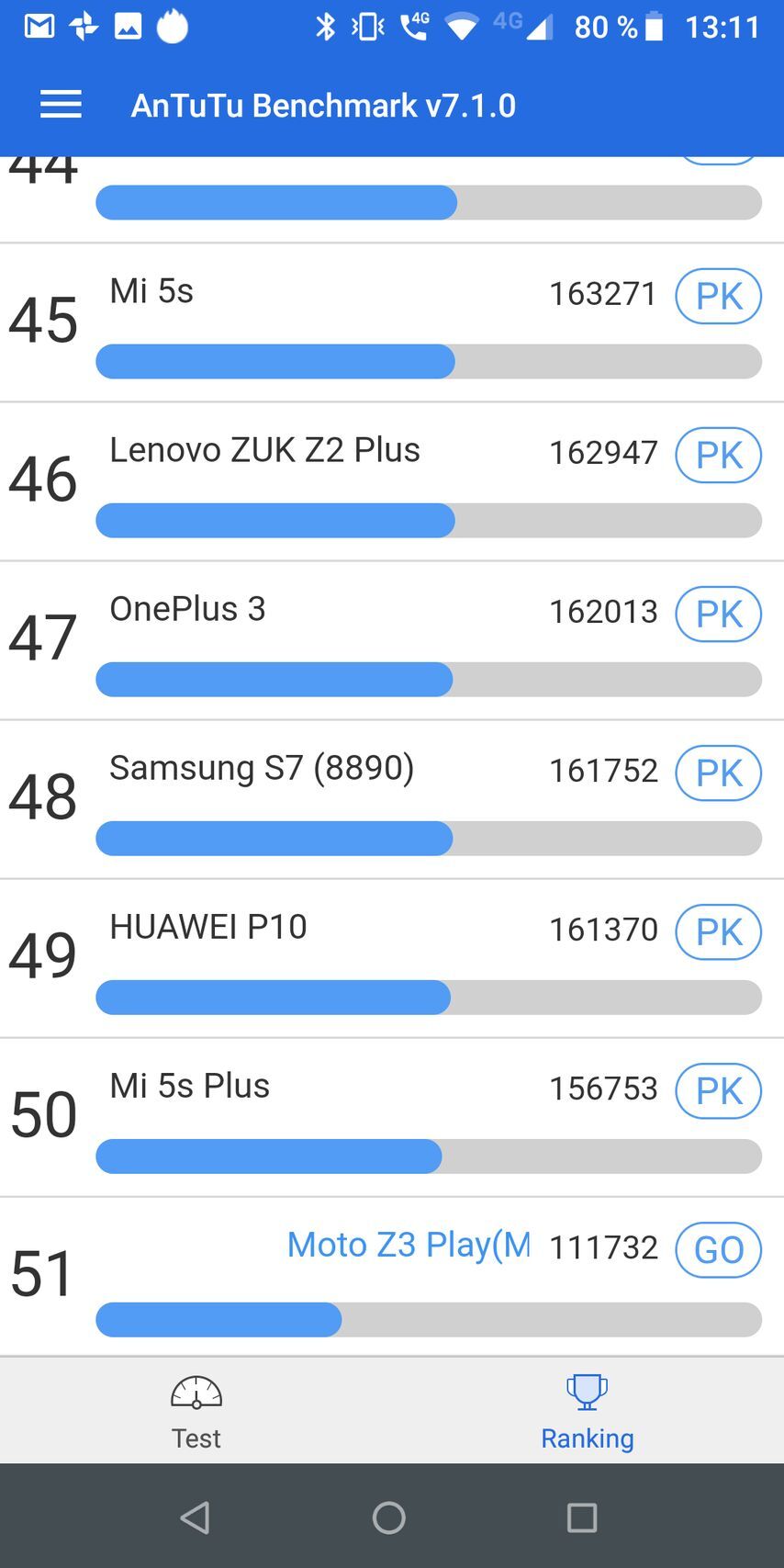784x1568 pixels.
Task: Tap PK next to Lenovo ZUK Z2 Plus
Action: [718, 455]
